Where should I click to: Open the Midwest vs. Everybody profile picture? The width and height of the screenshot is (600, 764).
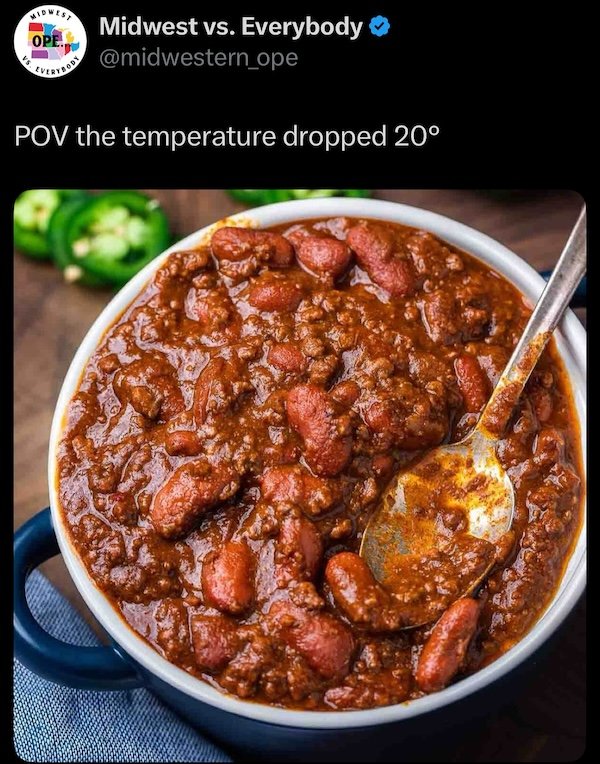click(50, 41)
